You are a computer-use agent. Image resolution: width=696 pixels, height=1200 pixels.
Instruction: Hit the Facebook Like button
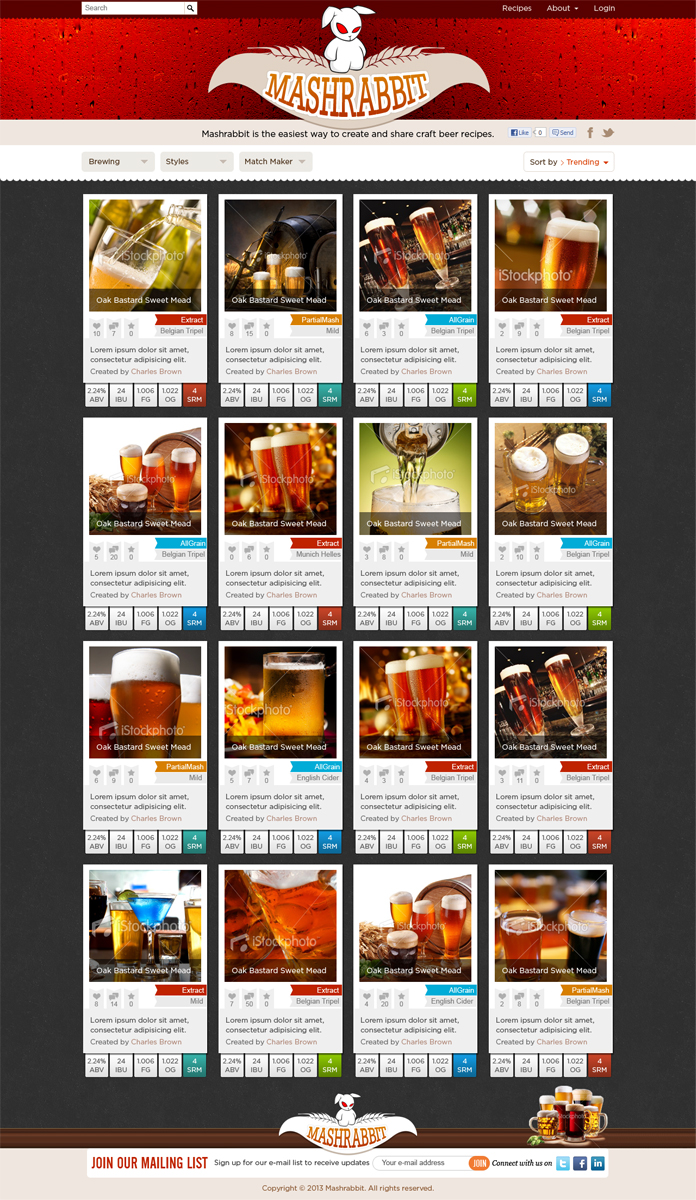tap(521, 133)
